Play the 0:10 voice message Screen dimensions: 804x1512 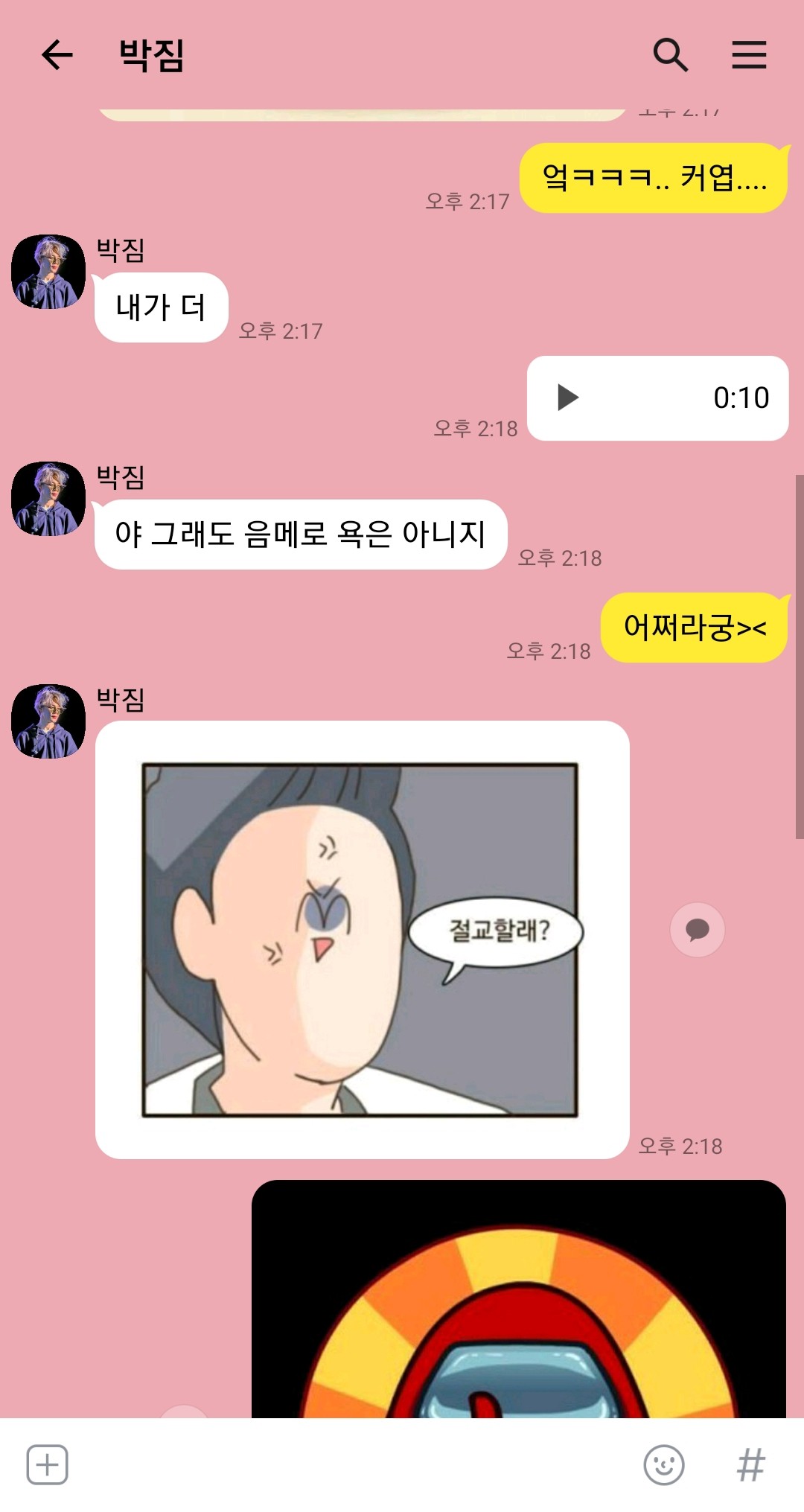point(568,398)
